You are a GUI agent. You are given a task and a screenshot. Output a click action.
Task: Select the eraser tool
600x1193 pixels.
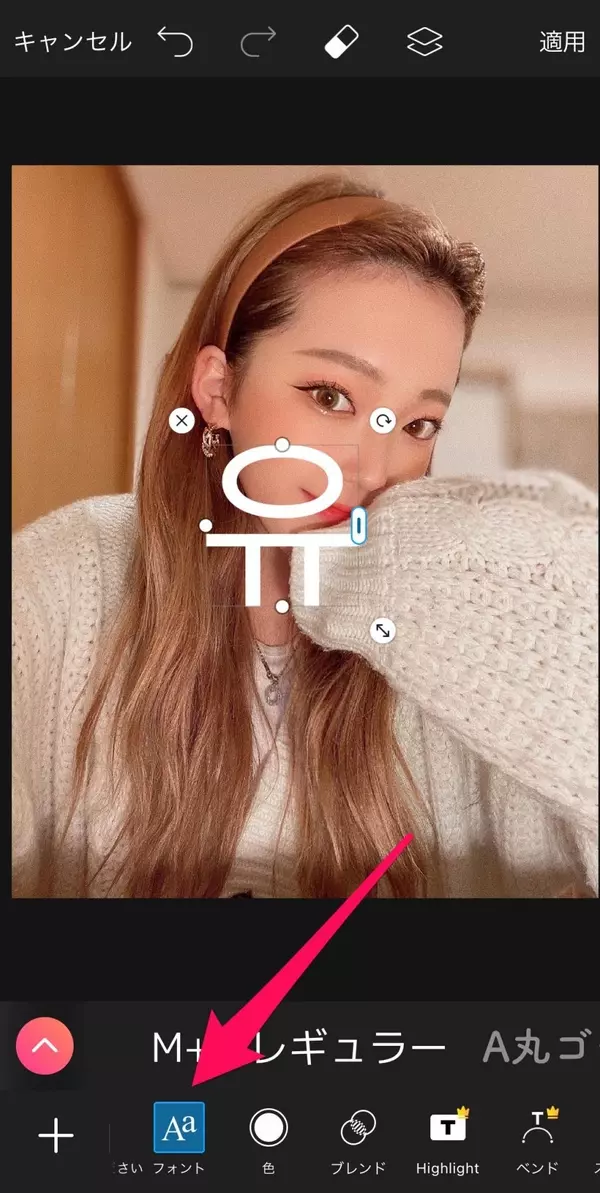pos(341,42)
